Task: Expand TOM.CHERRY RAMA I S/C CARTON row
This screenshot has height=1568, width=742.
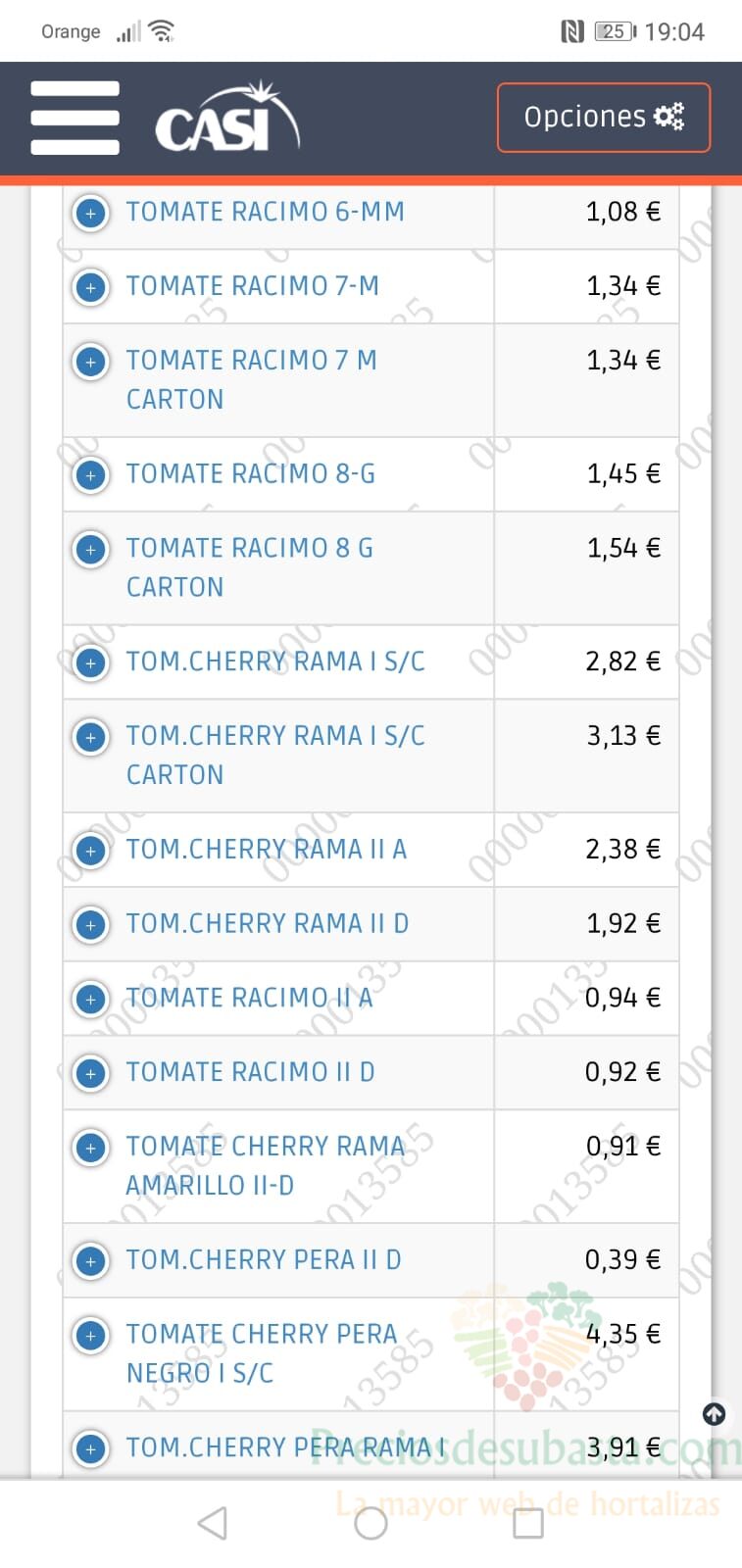Action: click(x=91, y=737)
